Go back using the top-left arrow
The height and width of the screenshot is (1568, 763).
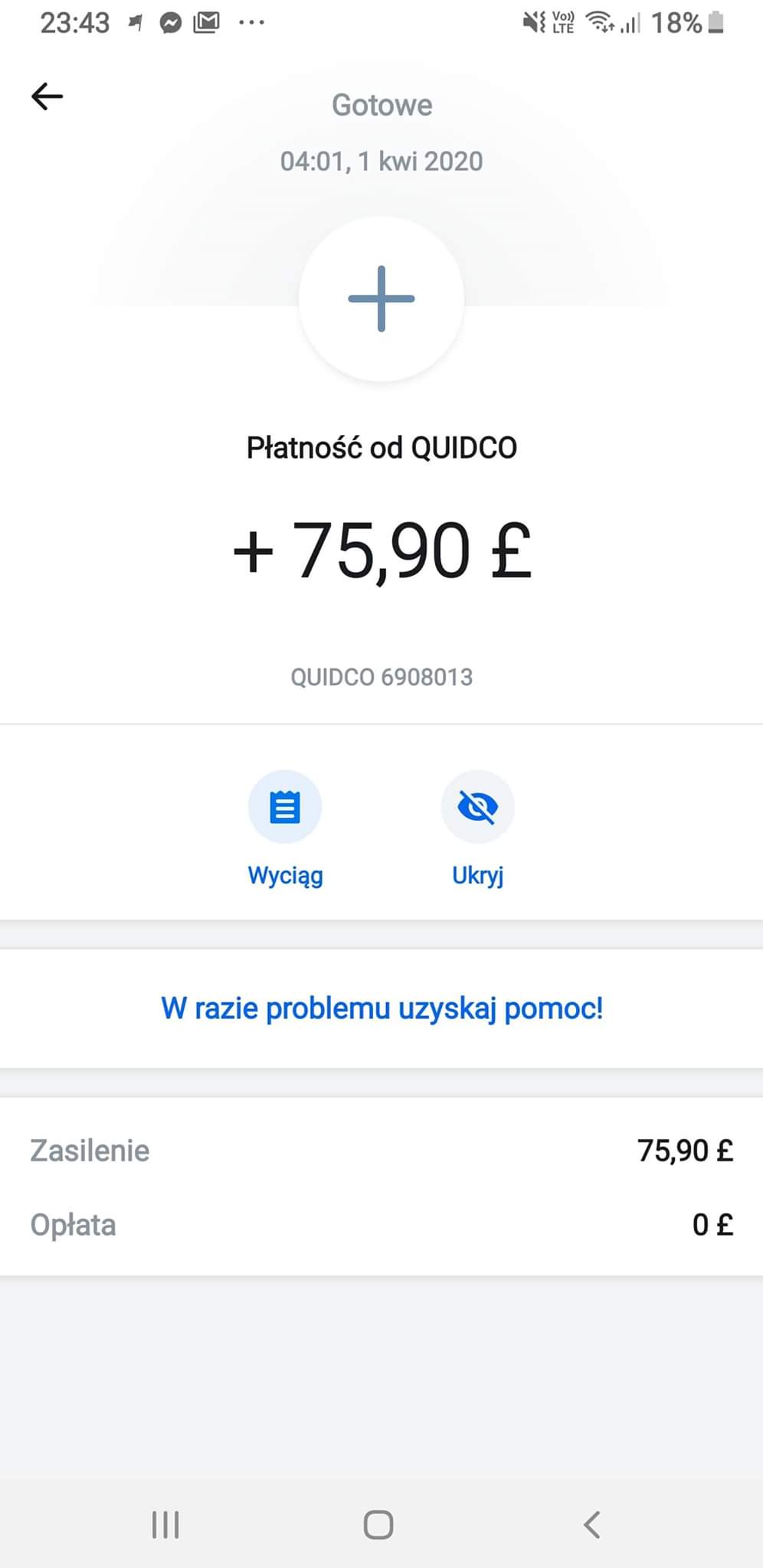[x=47, y=96]
